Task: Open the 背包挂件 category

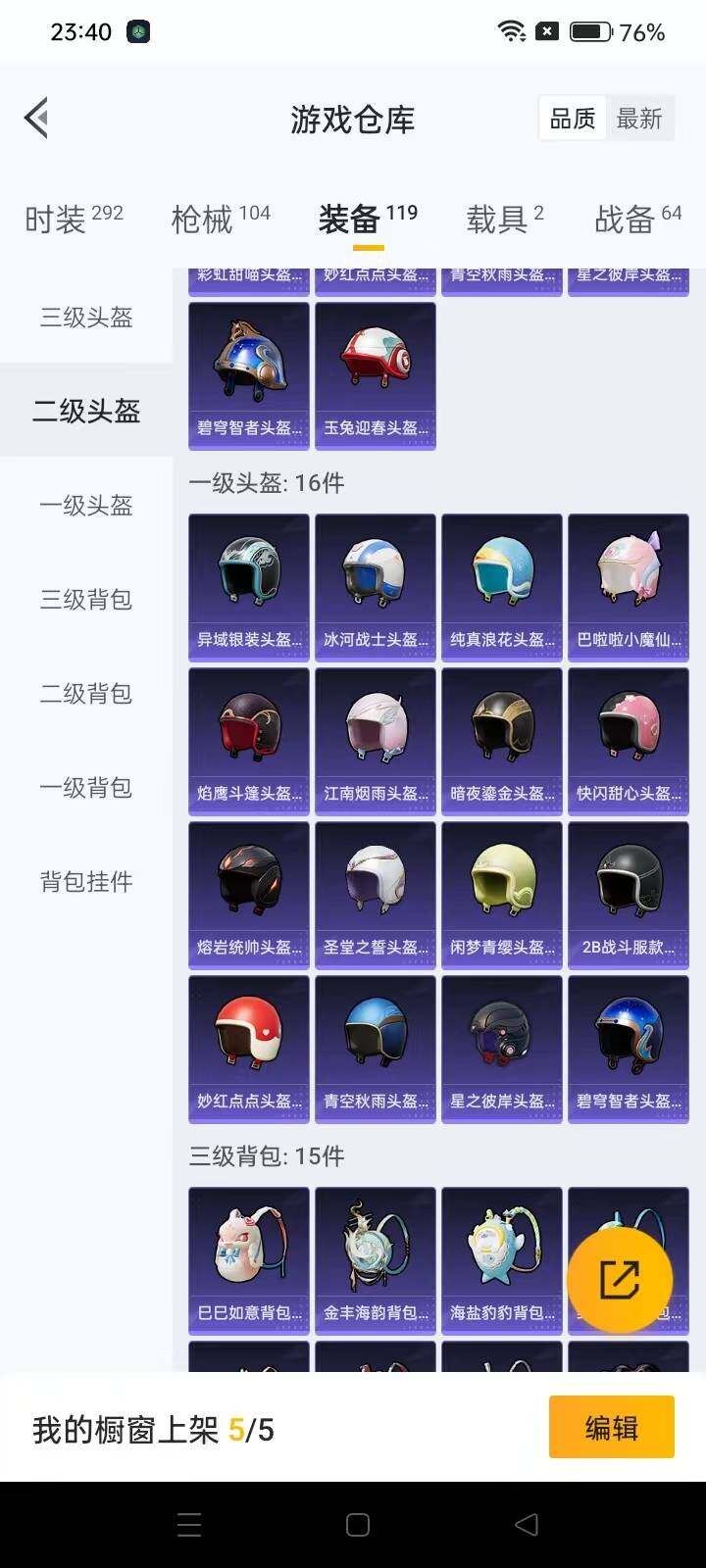Action: [x=86, y=881]
